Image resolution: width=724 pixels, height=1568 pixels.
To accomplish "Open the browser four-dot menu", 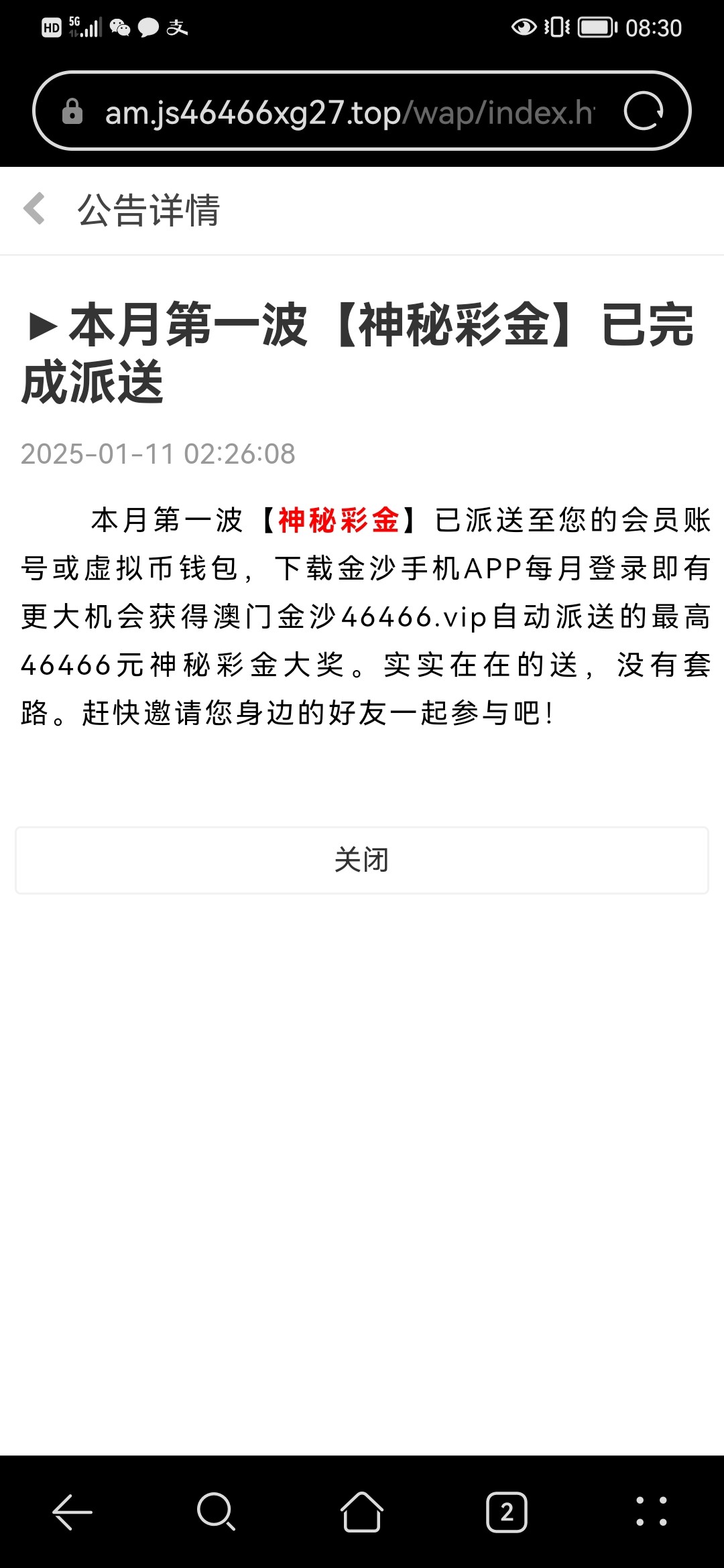I will pos(652,1512).
